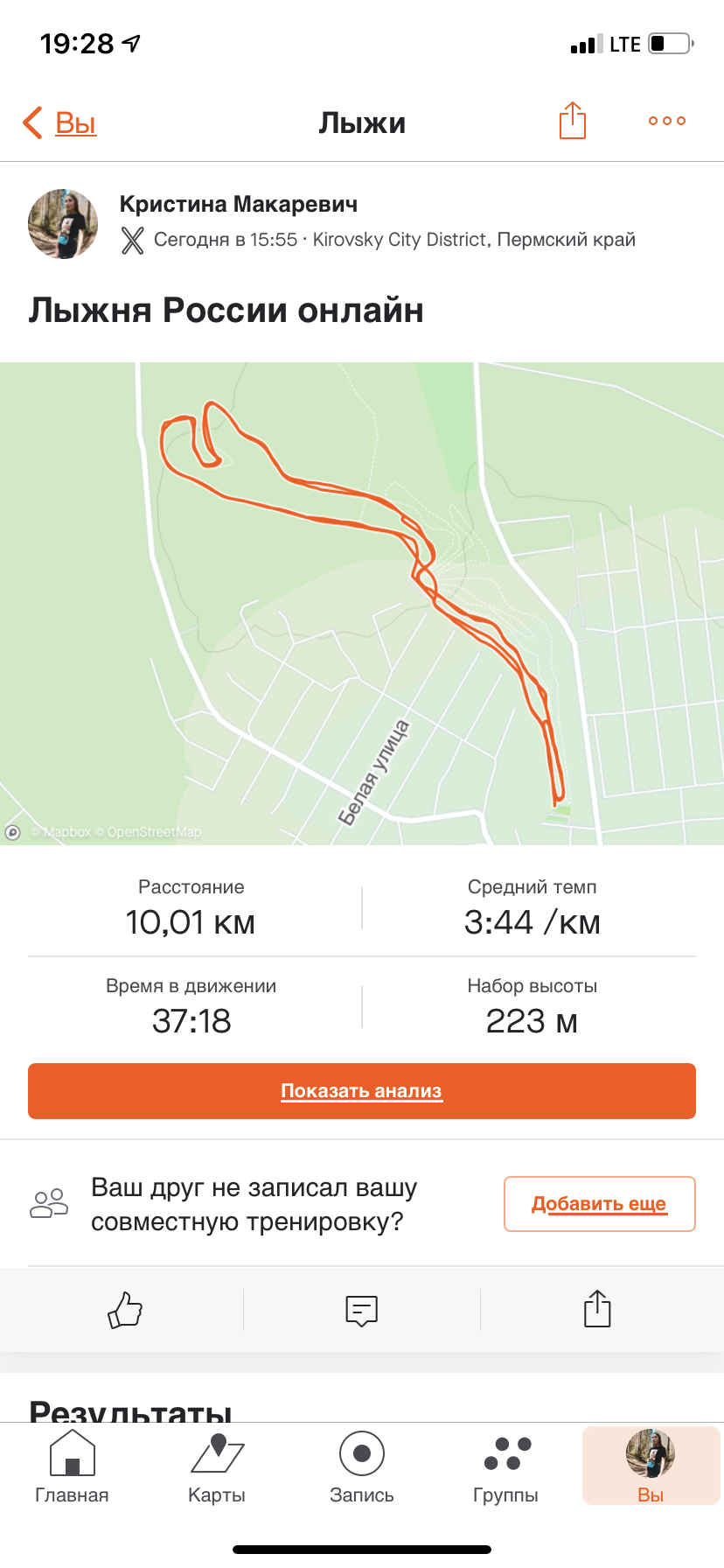The width and height of the screenshot is (724, 1568).
Task: Open the three-dot overflow menu
Action: [x=666, y=121]
